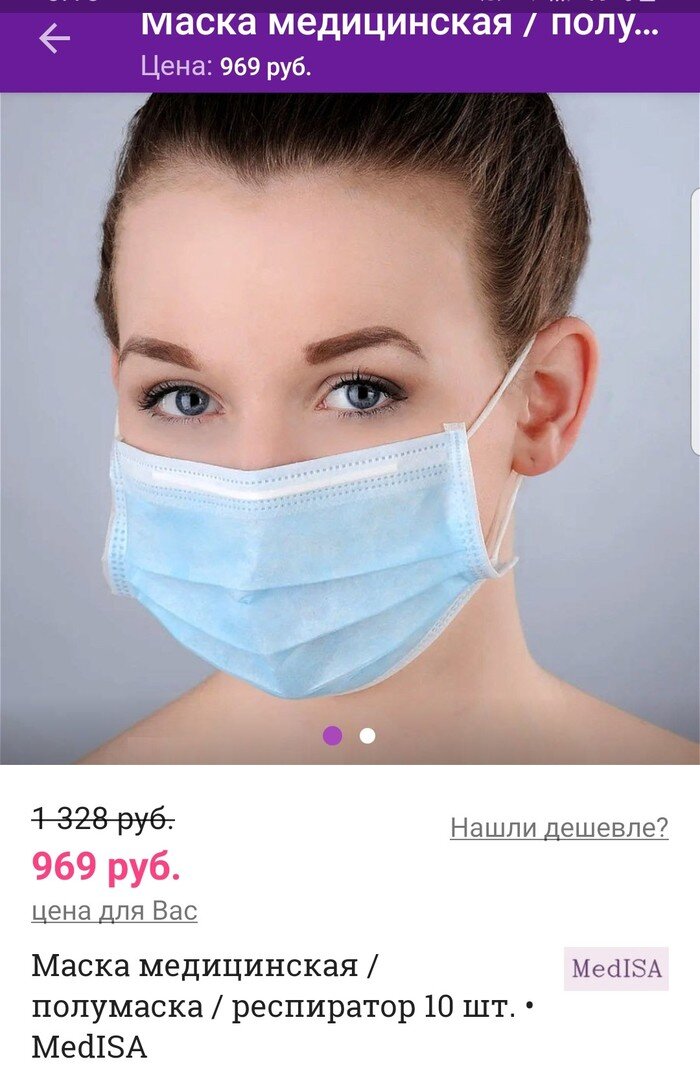The width and height of the screenshot is (700, 1081).
Task: Open the 'Нашли дешевле?' link
Action: (559, 827)
